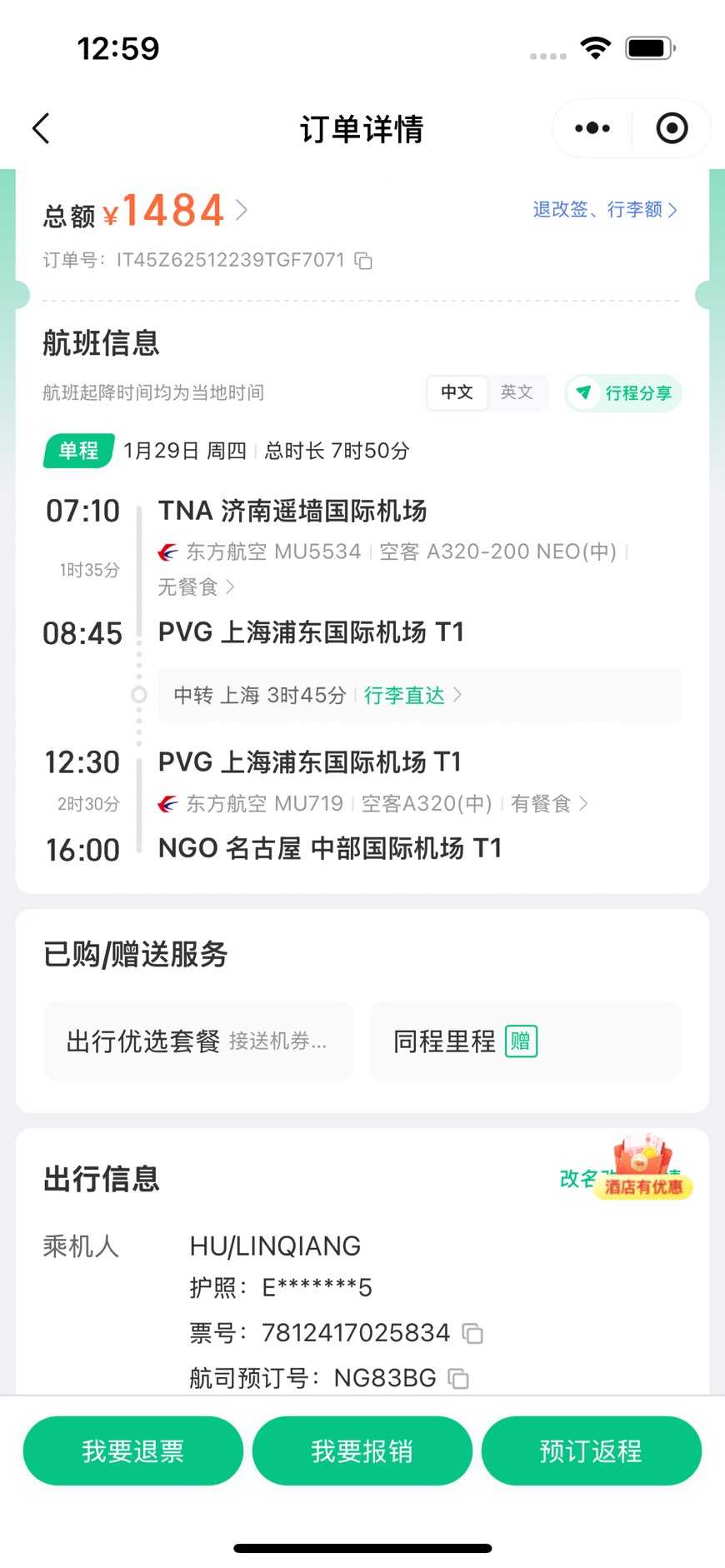Go back using the top-left arrow
The width and height of the screenshot is (725, 1568).
pyautogui.click(x=42, y=128)
